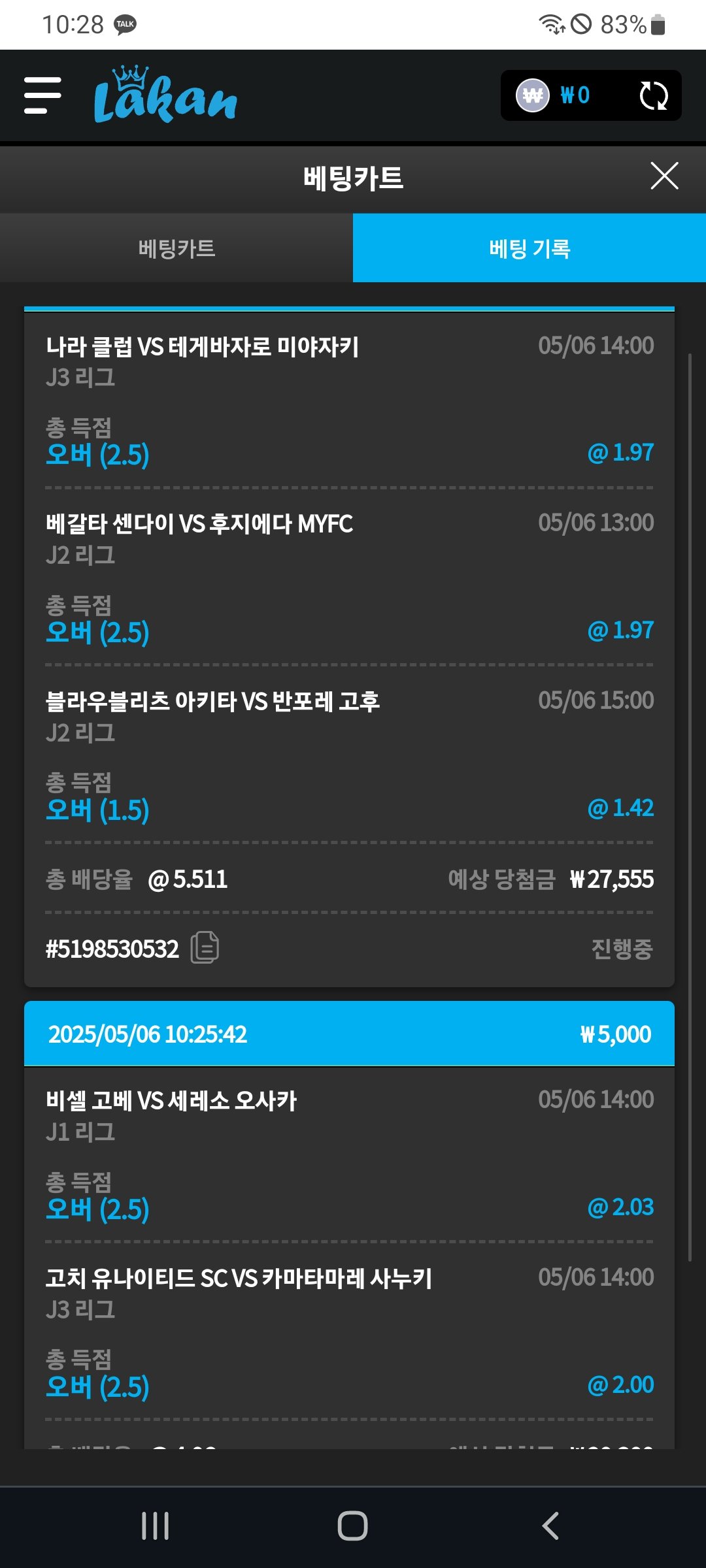This screenshot has width=706, height=1568.
Task: Close the 베팅카트 panel
Action: coord(664,176)
